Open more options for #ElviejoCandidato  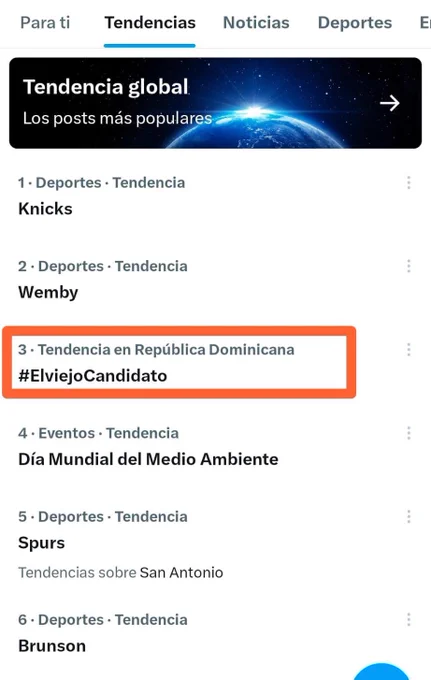(408, 350)
